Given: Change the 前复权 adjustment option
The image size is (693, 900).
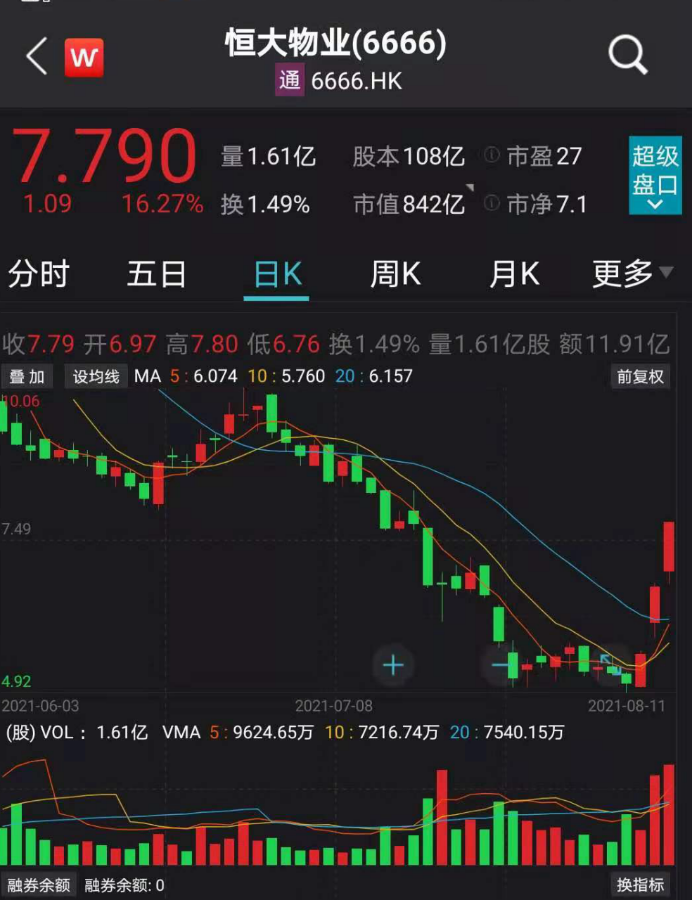Looking at the screenshot, I should (640, 377).
